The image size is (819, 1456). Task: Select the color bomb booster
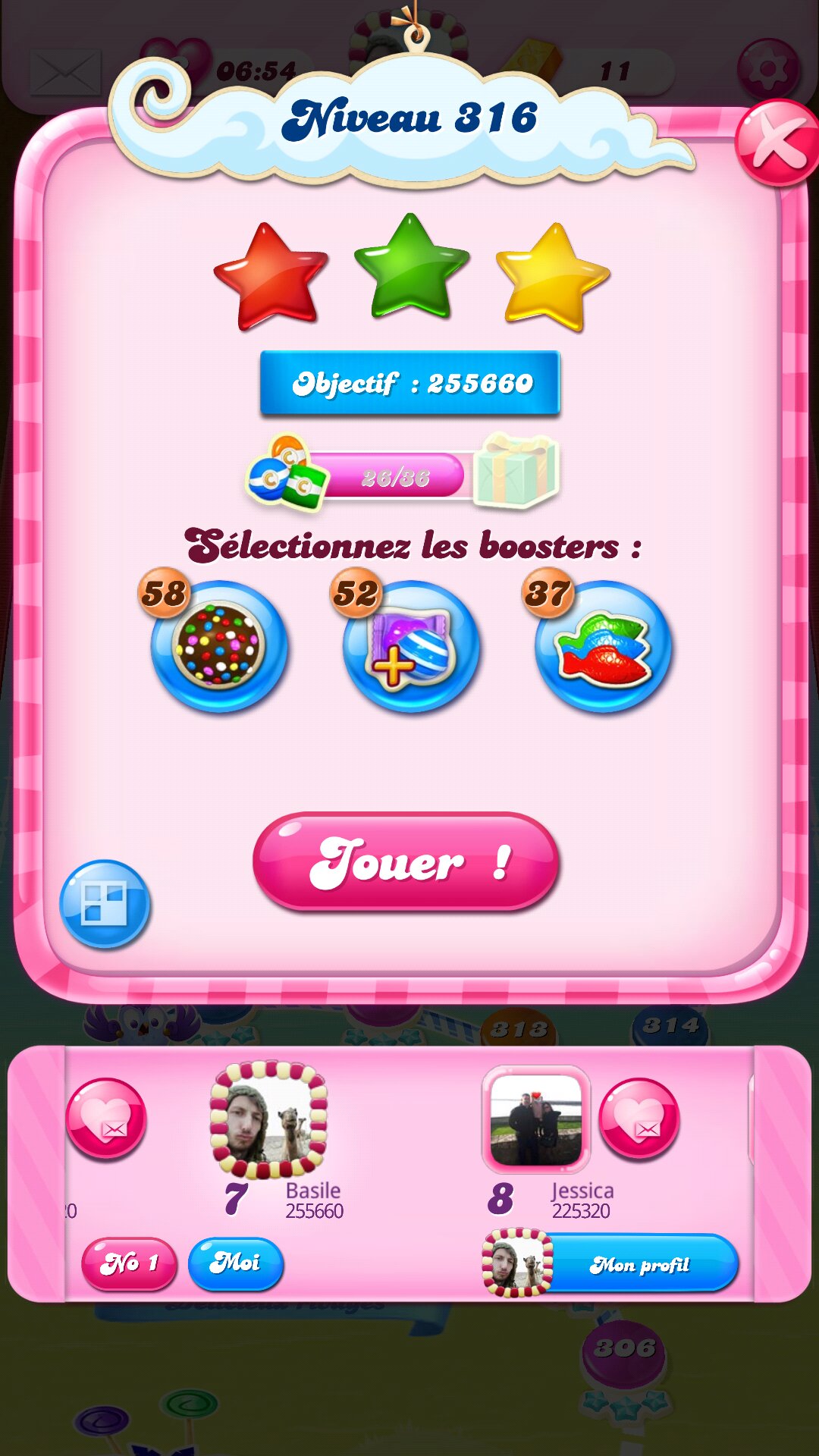pyautogui.click(x=218, y=646)
